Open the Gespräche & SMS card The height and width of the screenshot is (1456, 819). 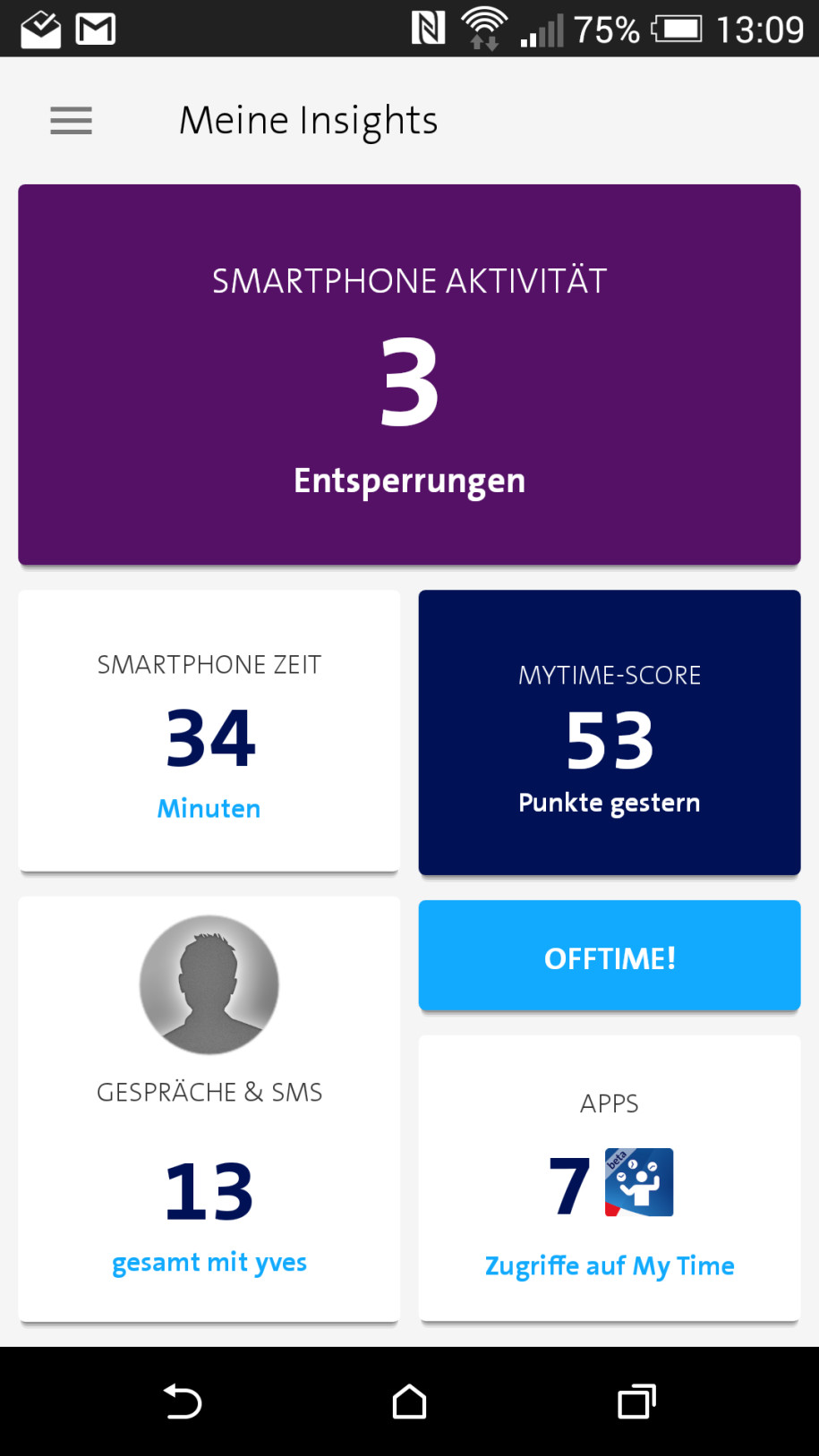pyautogui.click(x=209, y=1109)
